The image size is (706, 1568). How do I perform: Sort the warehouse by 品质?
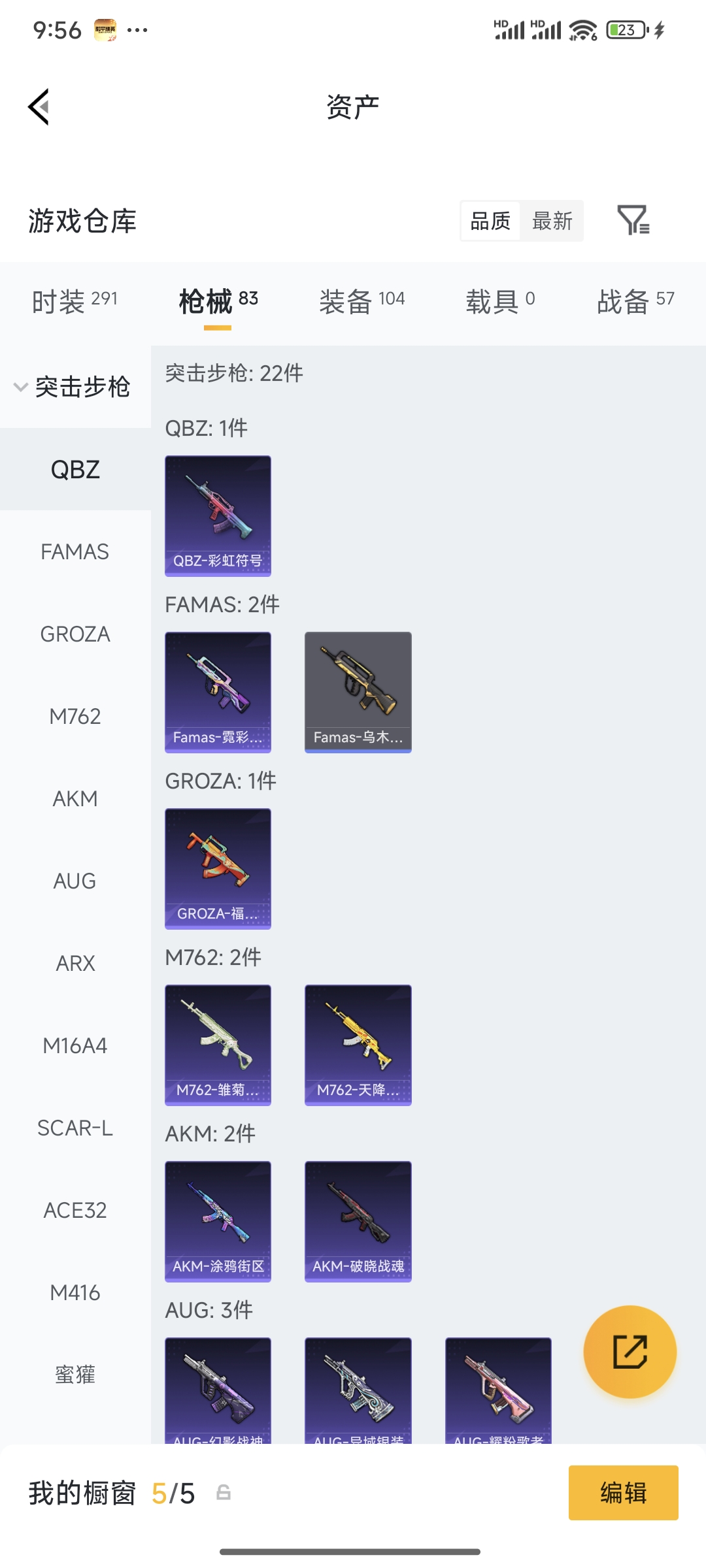[x=490, y=221]
